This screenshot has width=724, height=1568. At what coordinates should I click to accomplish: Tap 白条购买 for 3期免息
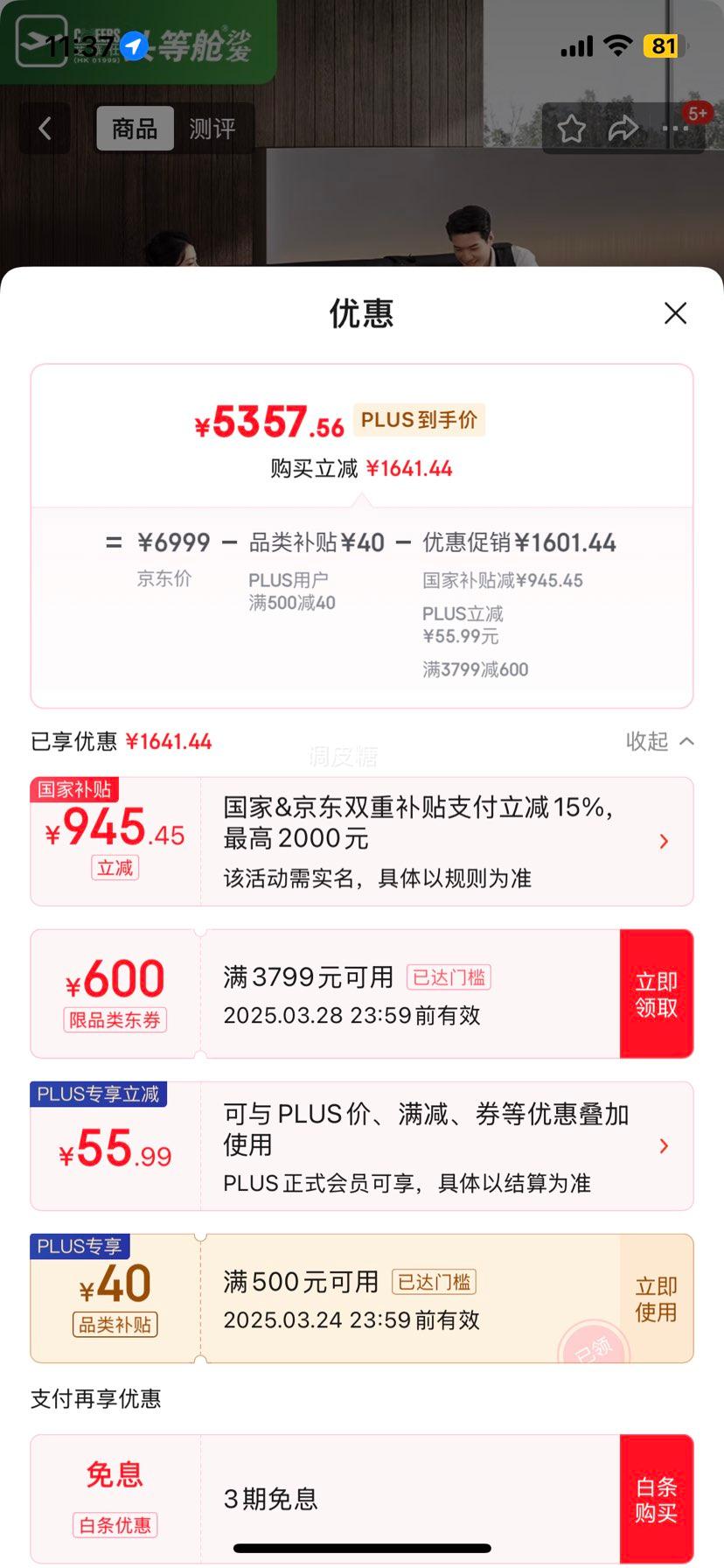[657, 1499]
